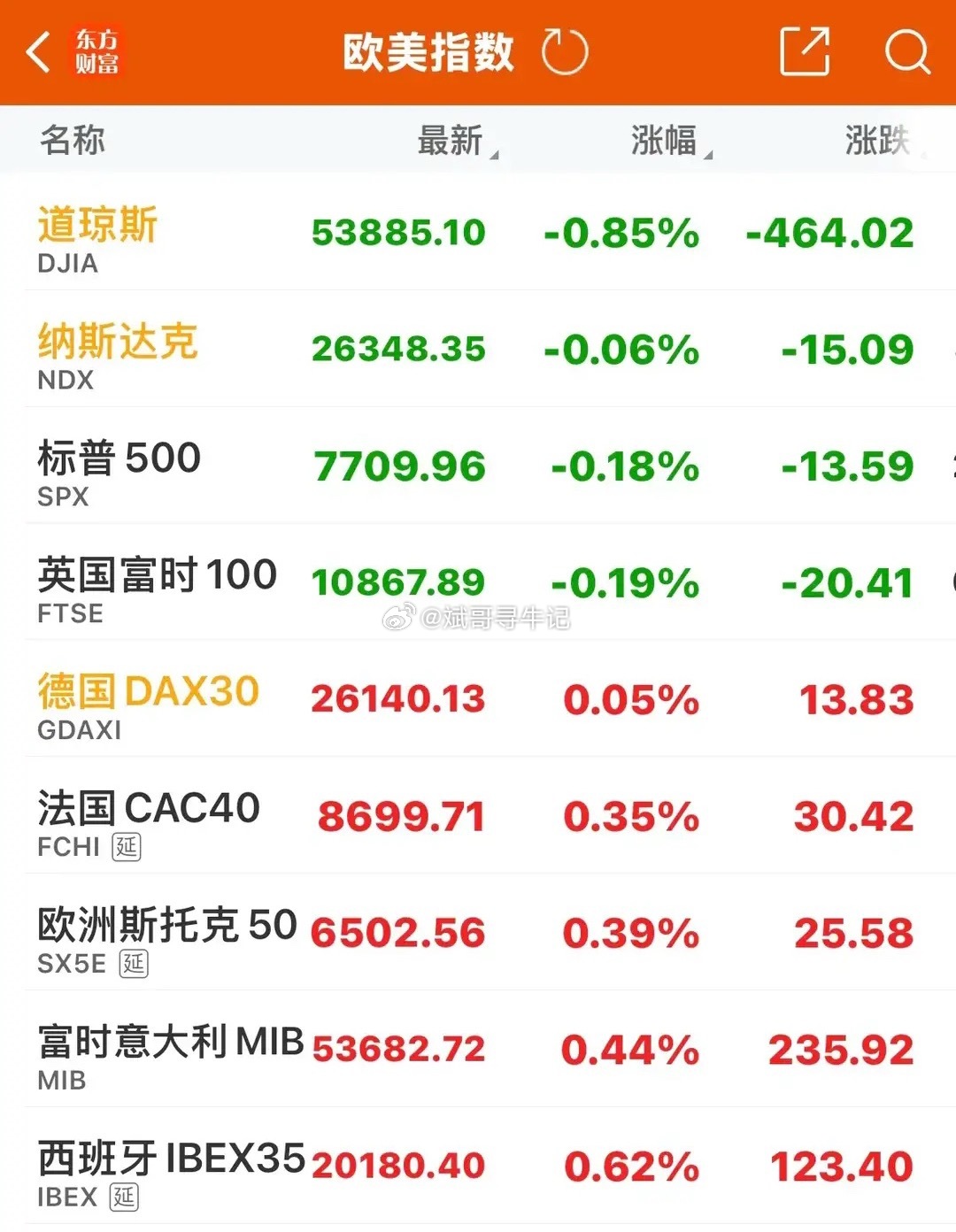
Task: Go back using the header arrow
Action: click(38, 52)
